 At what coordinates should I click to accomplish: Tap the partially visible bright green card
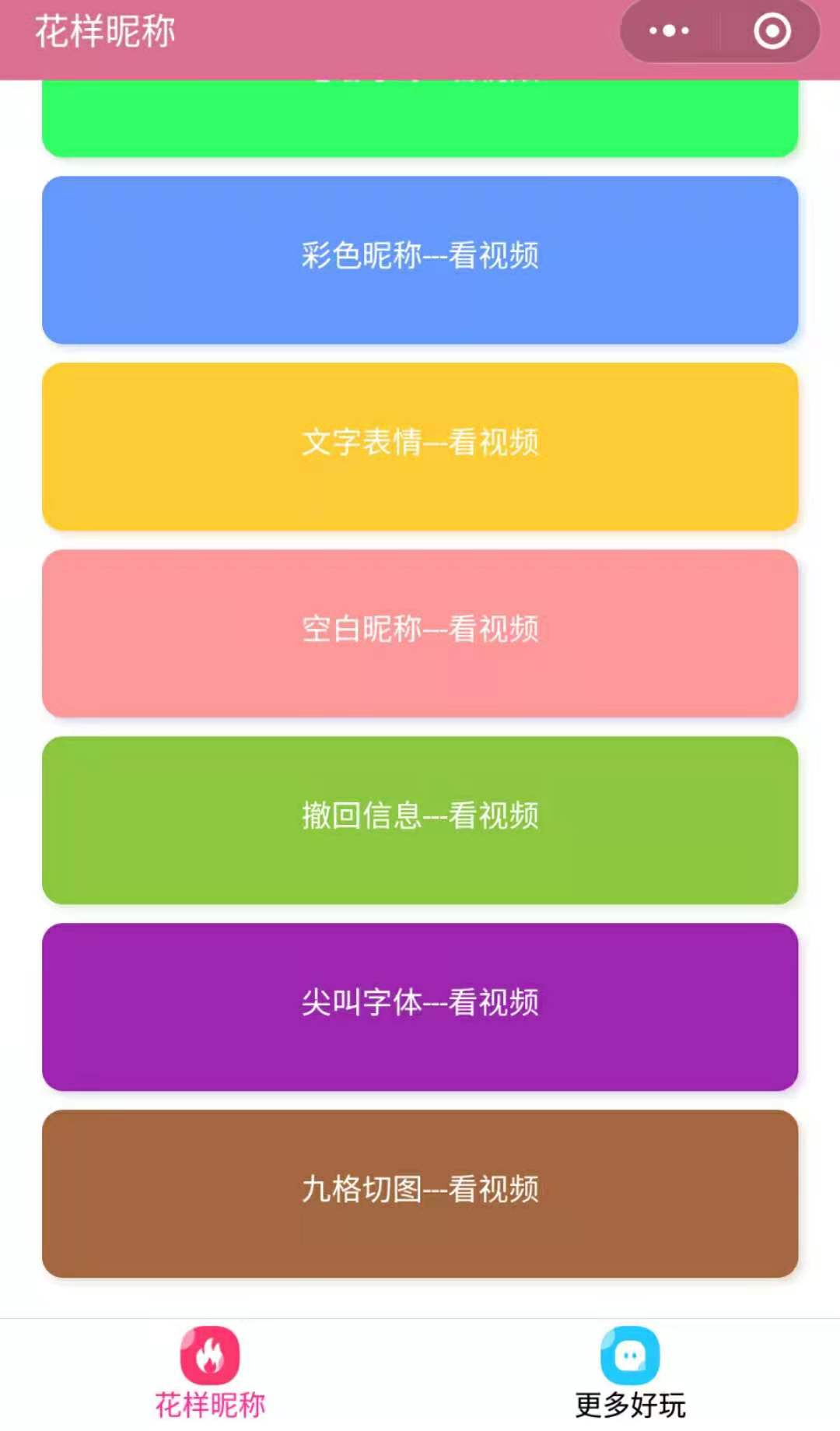pos(420,118)
